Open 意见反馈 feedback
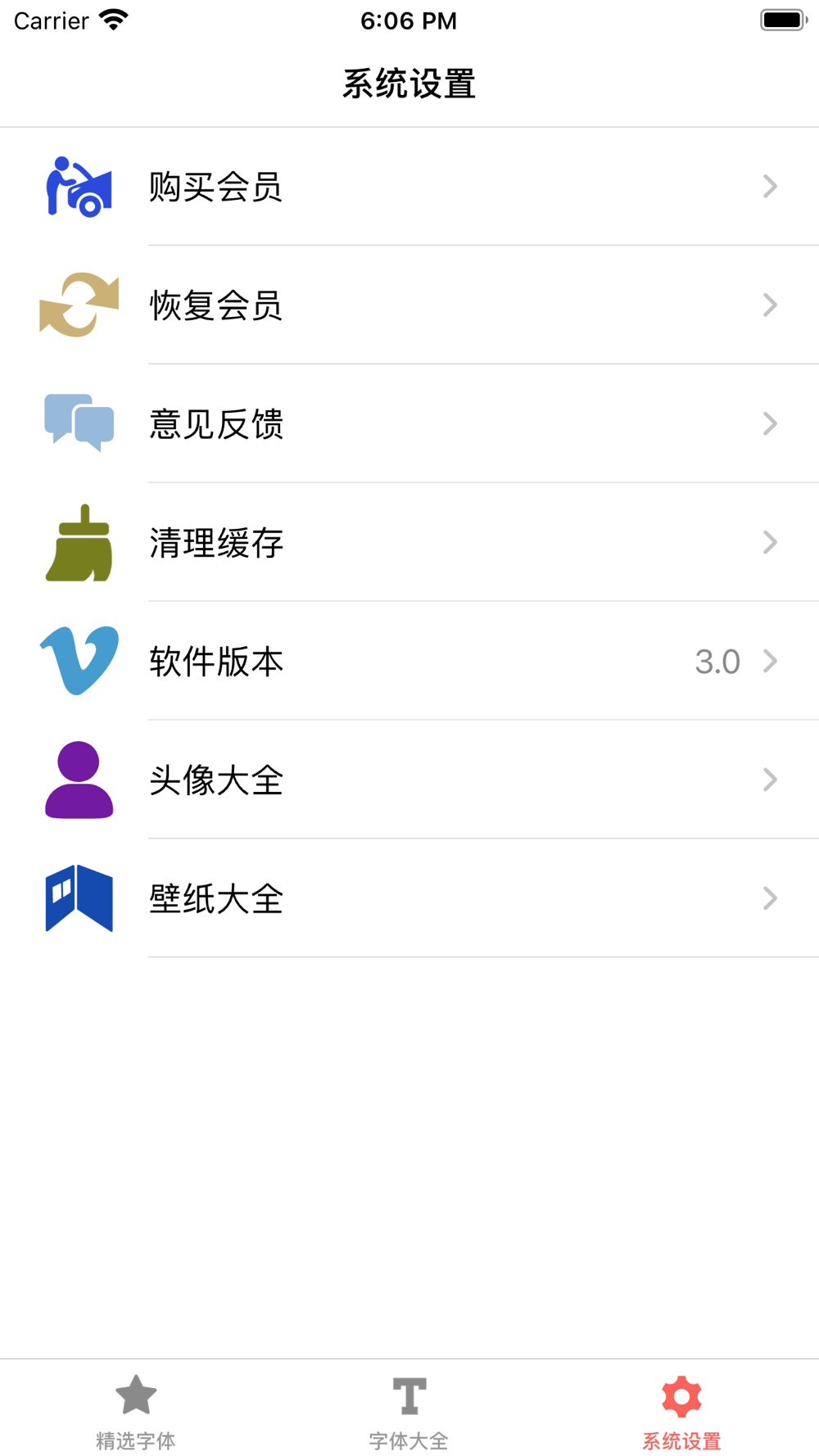 tap(409, 423)
